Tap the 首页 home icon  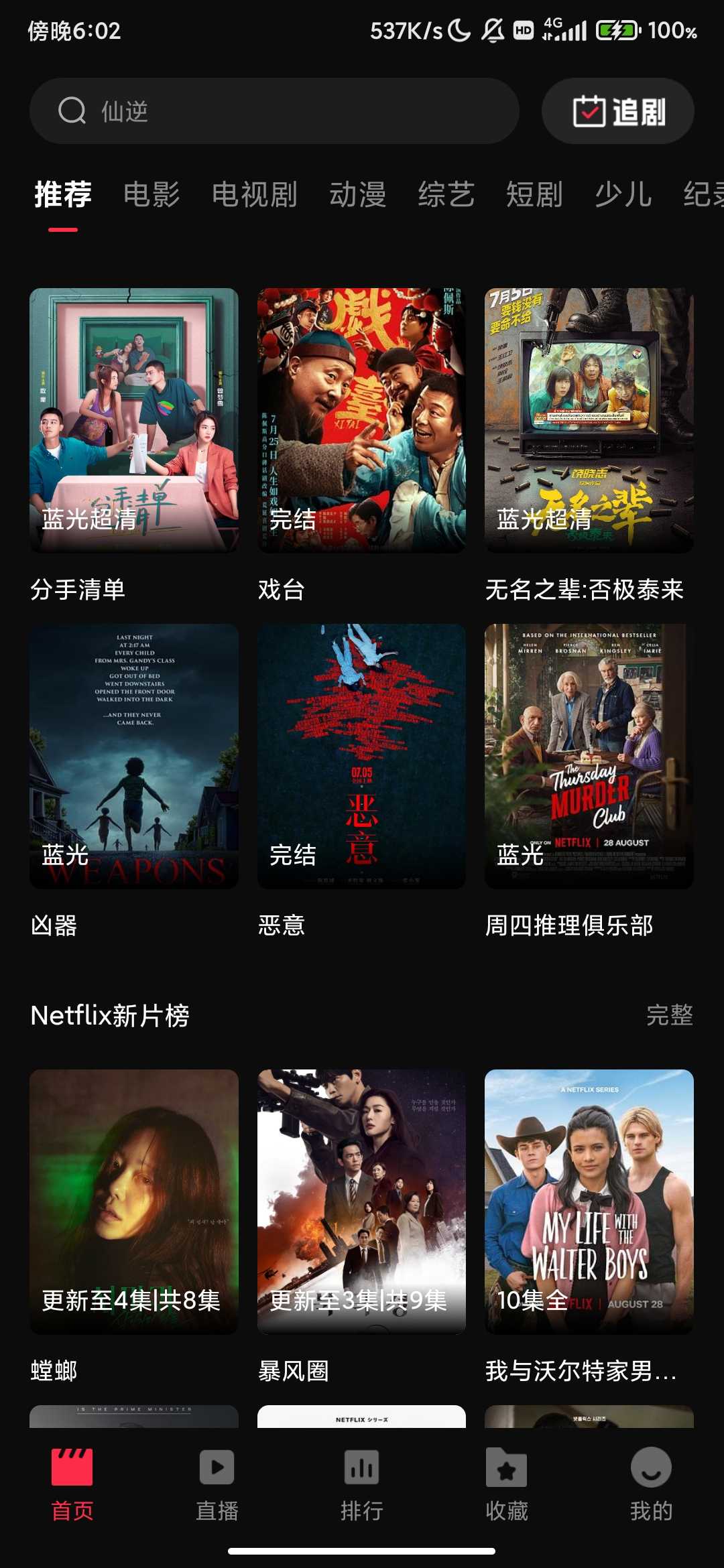(x=72, y=1467)
